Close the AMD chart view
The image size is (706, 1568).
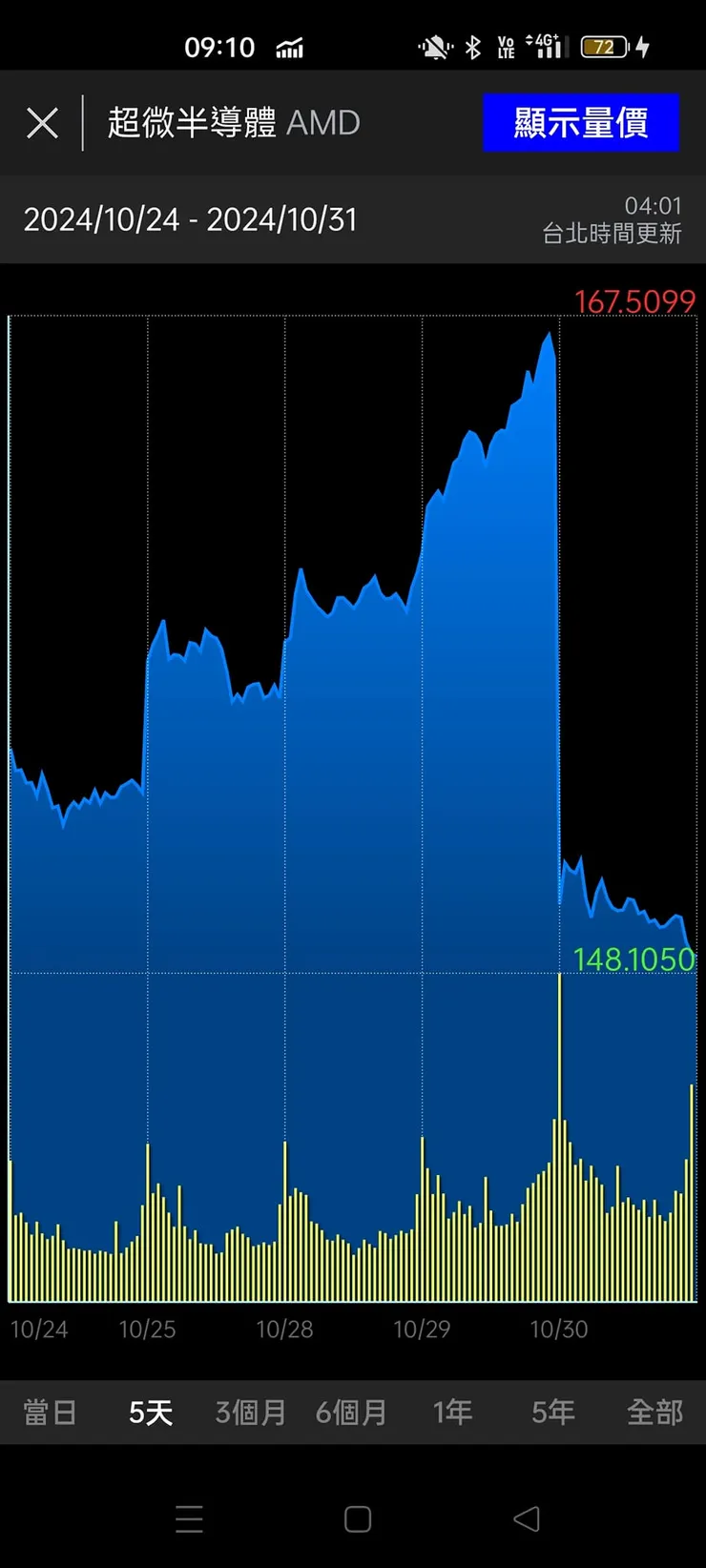[x=42, y=123]
